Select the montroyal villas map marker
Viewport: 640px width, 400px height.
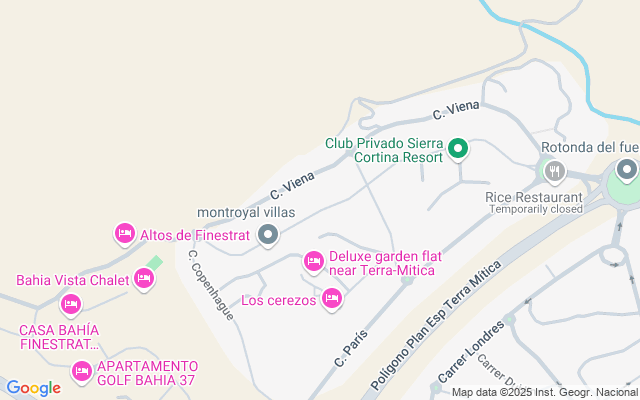268,236
